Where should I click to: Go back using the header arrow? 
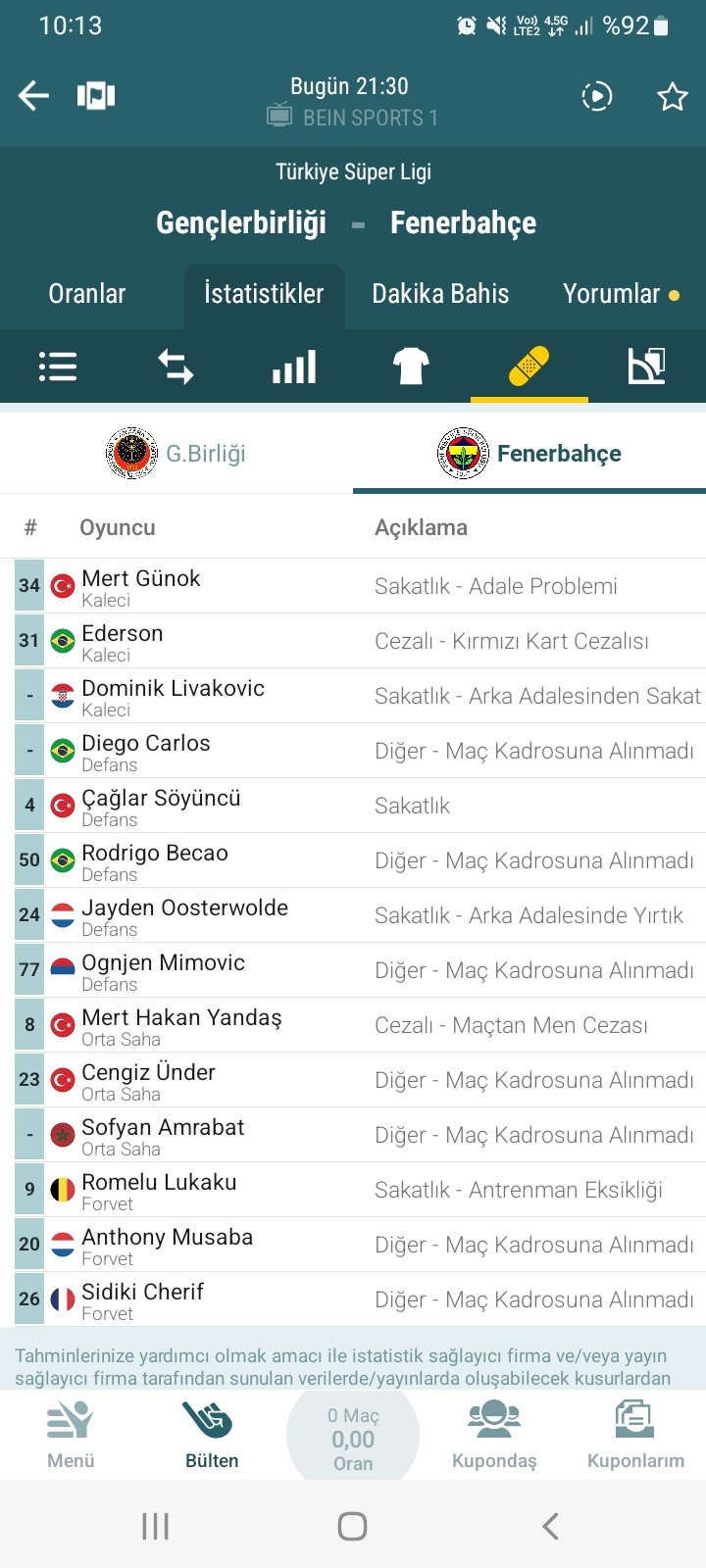(33, 95)
